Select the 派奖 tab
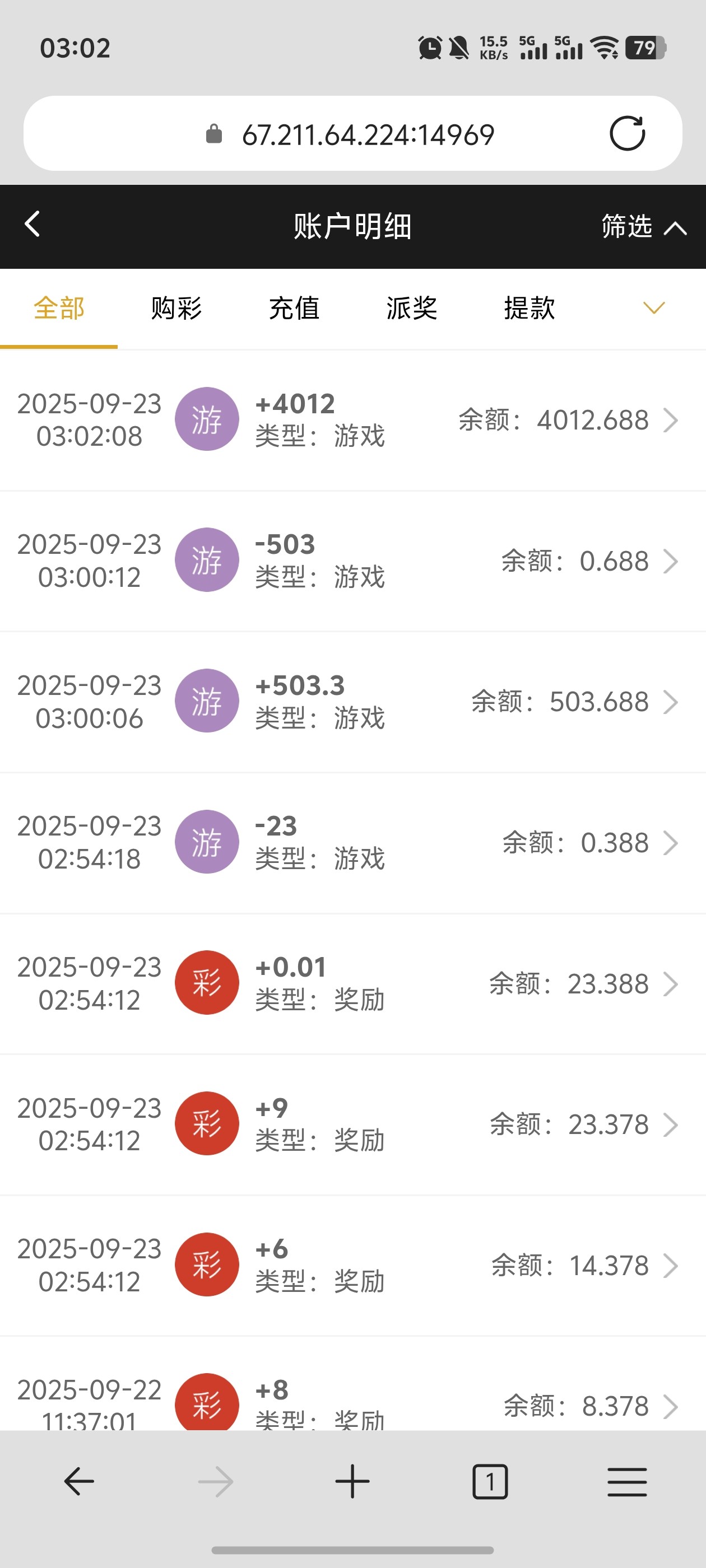 [411, 308]
